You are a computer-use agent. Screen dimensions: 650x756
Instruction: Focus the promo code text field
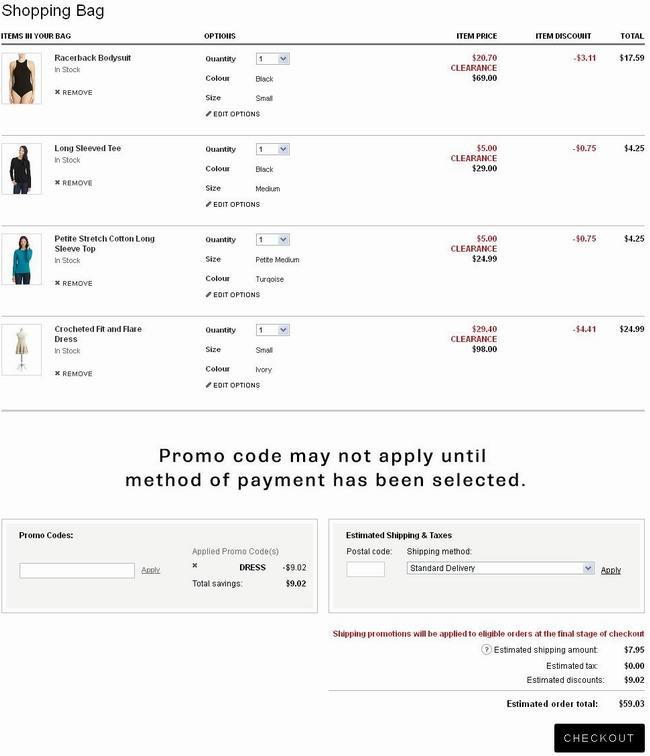77,570
